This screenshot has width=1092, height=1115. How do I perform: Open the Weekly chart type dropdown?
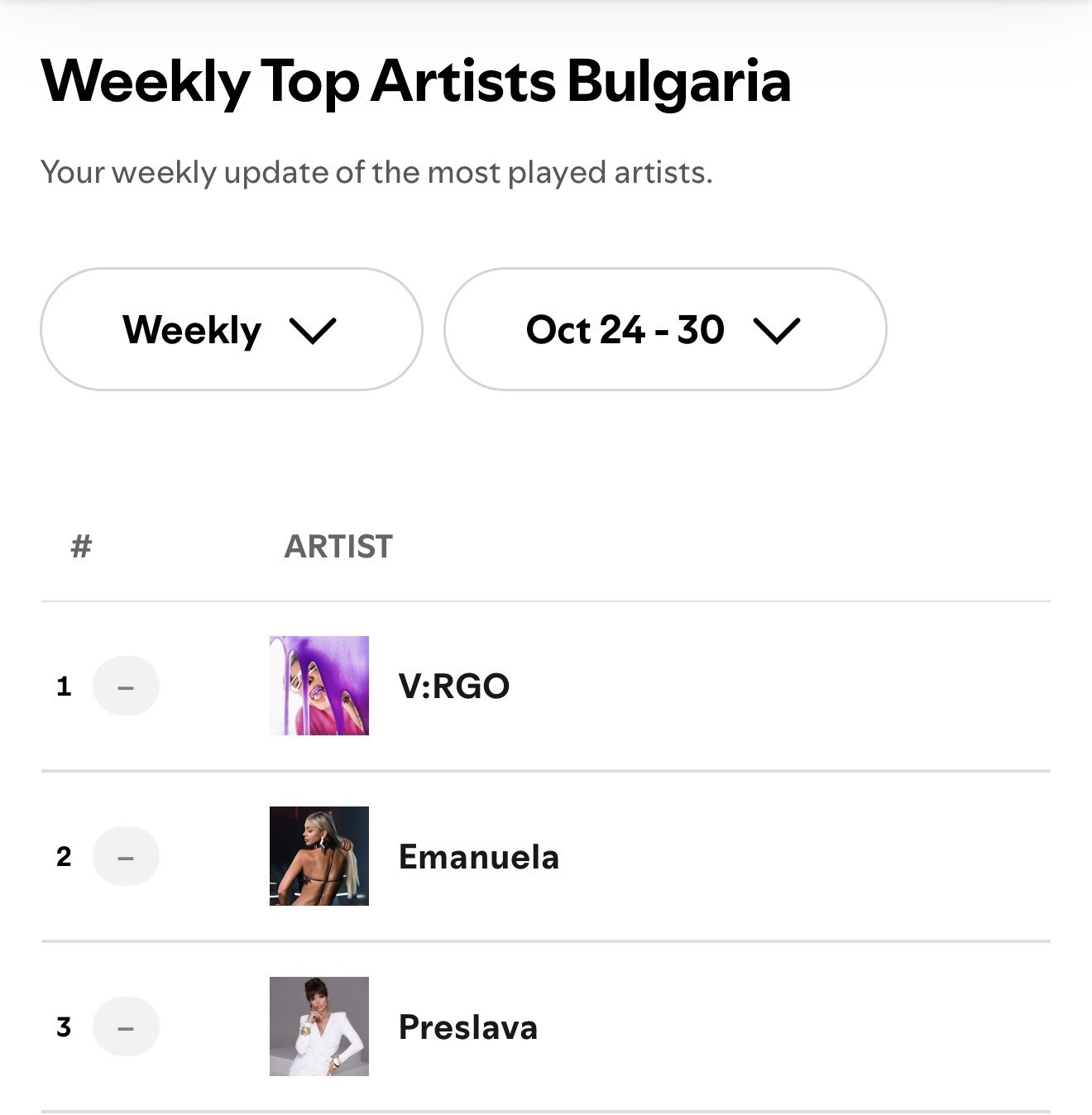pyautogui.click(x=231, y=329)
